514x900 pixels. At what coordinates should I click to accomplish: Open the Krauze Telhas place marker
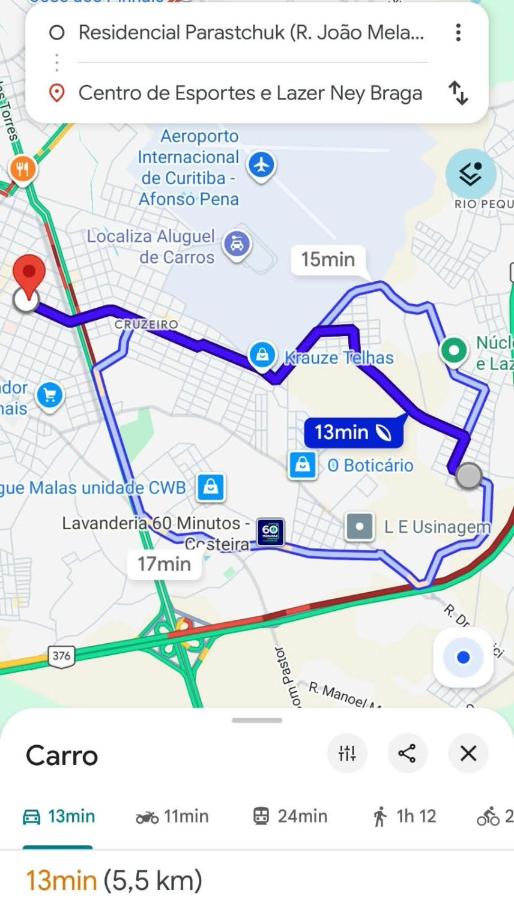262,356
